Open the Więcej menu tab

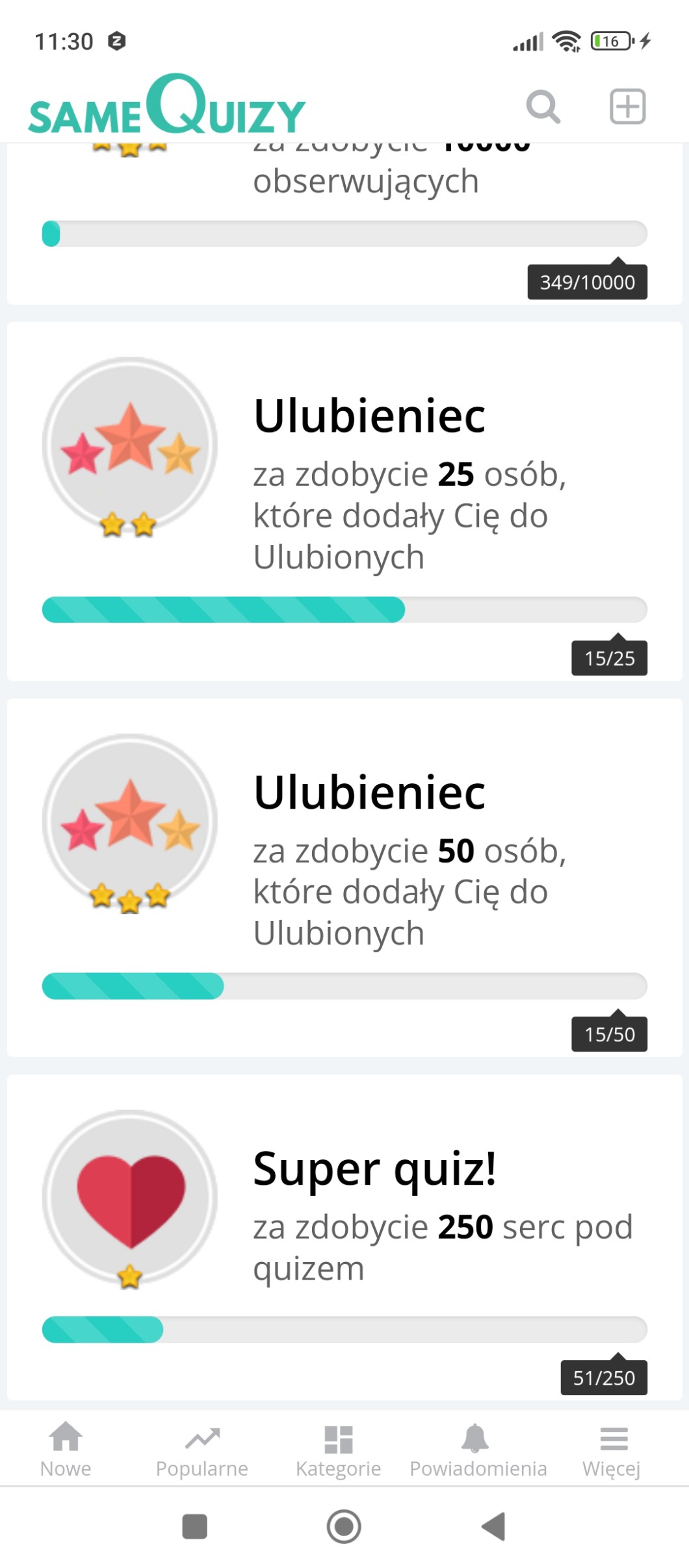612,1448
